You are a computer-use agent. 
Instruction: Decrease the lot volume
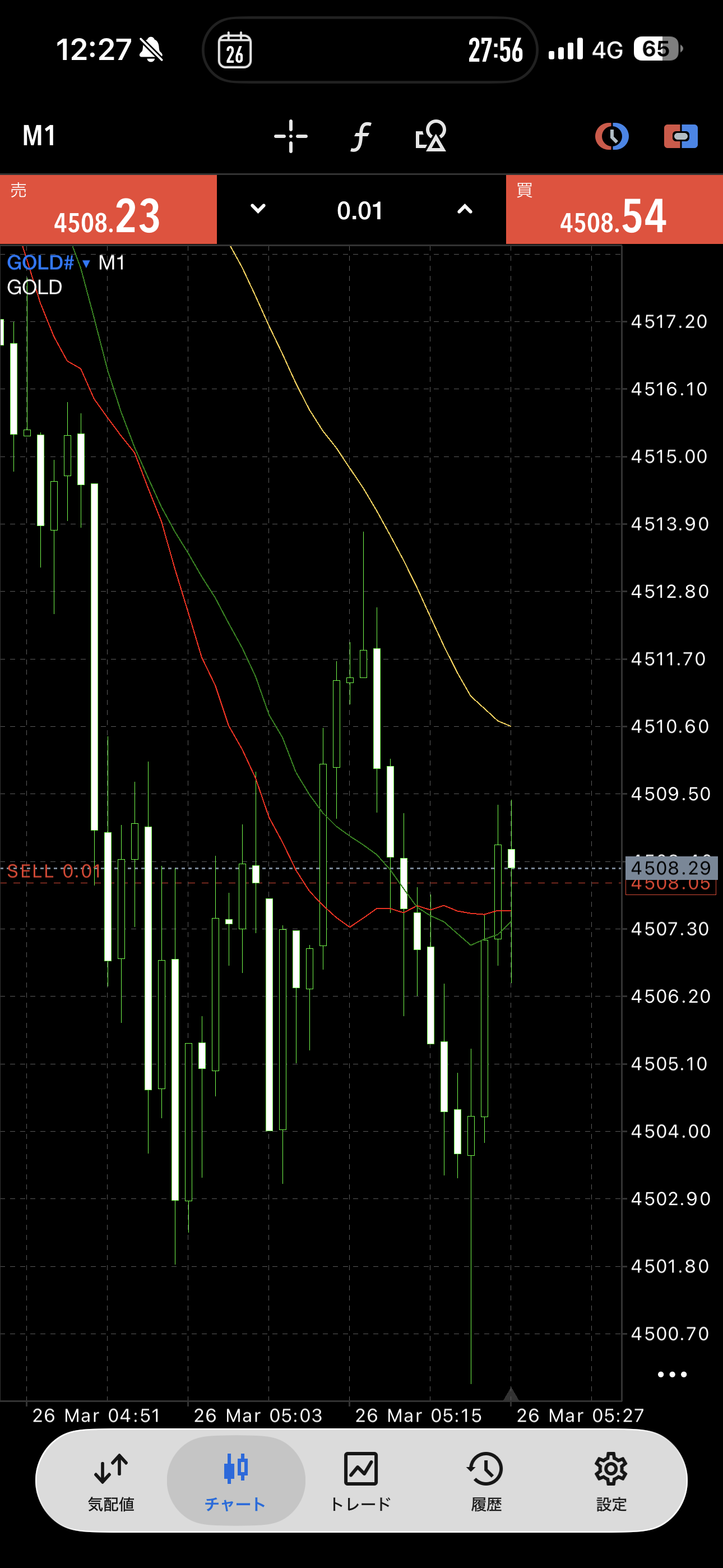click(x=258, y=209)
